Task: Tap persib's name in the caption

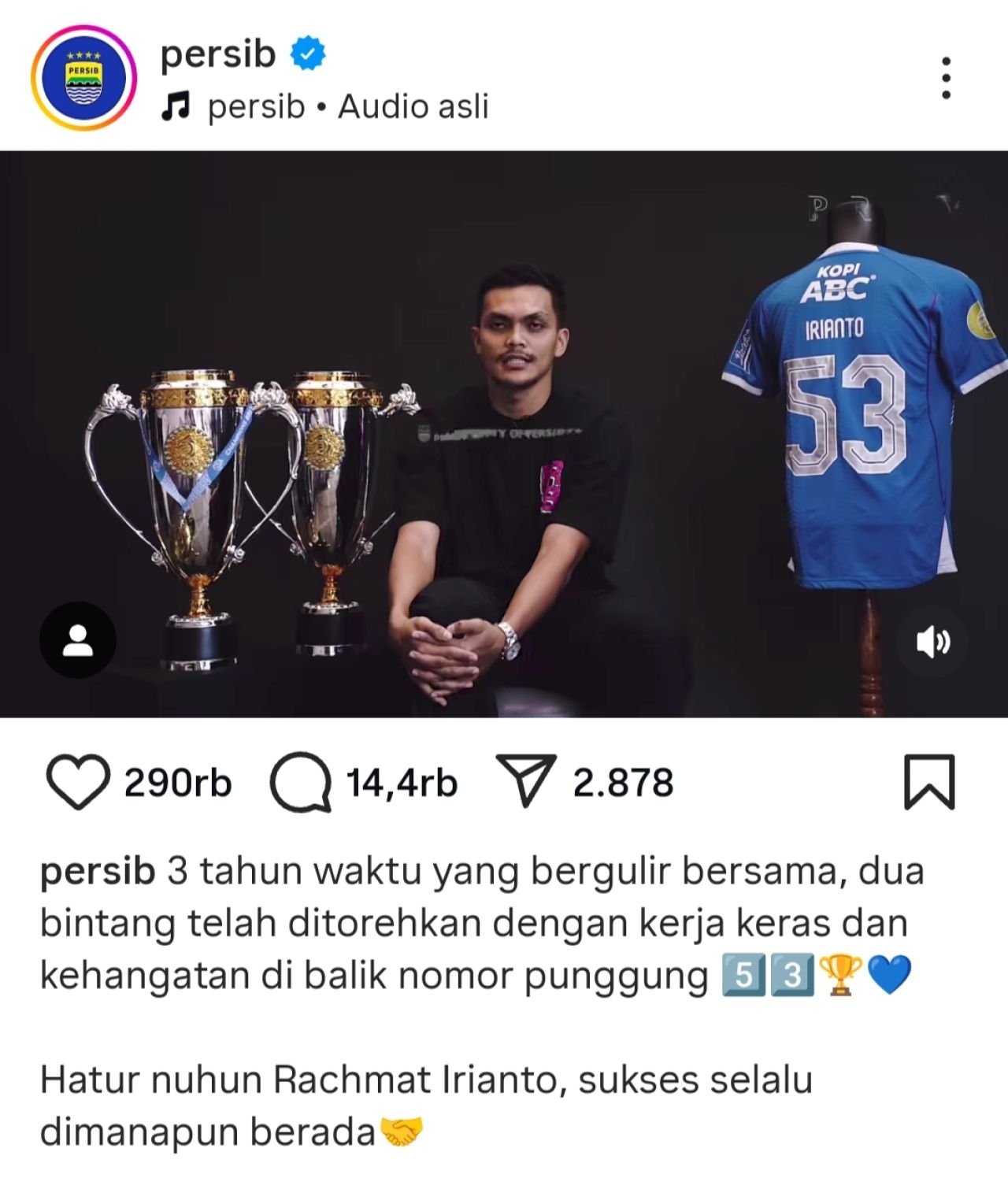Action: coord(97,872)
